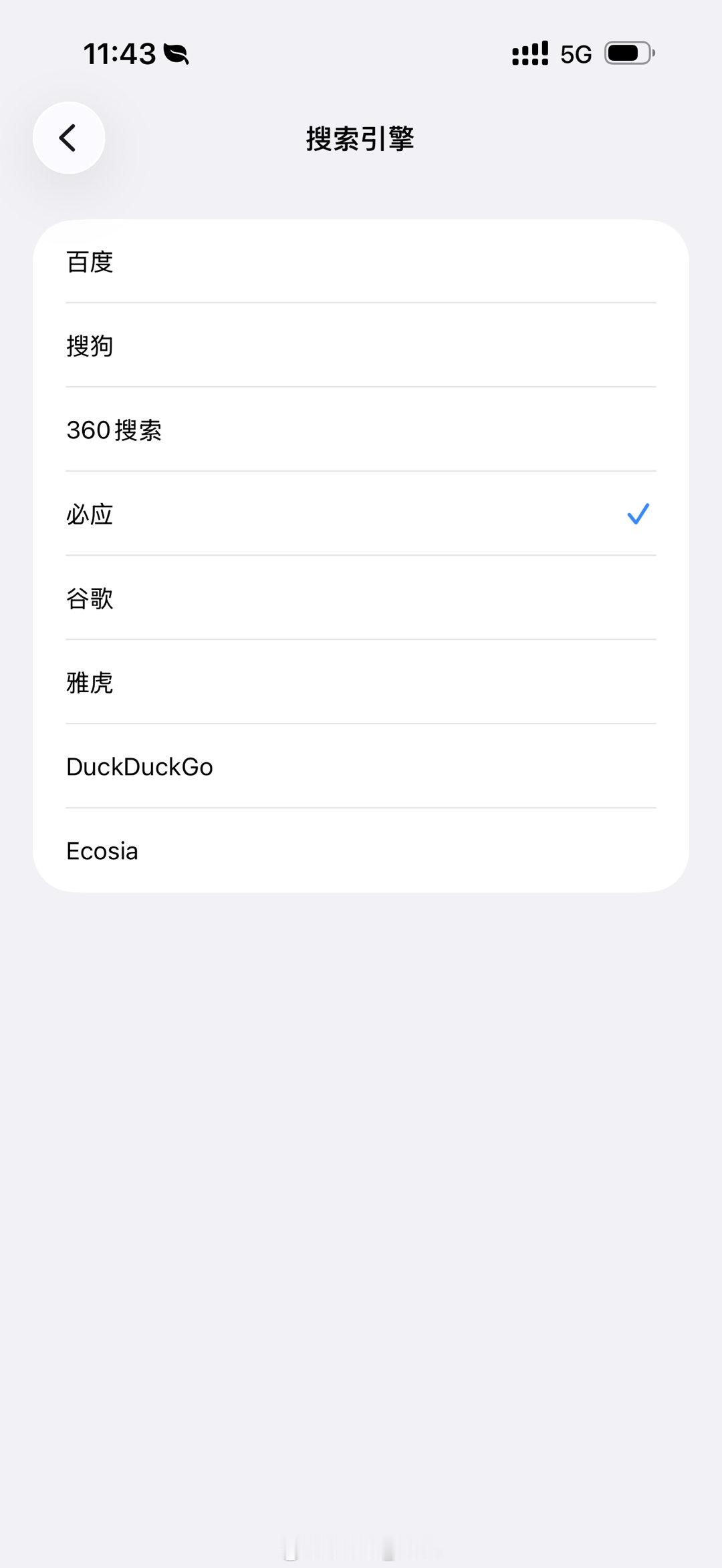The height and width of the screenshot is (1568, 722).
Task: Tap the 搜索引擎 title text
Action: [x=361, y=138]
